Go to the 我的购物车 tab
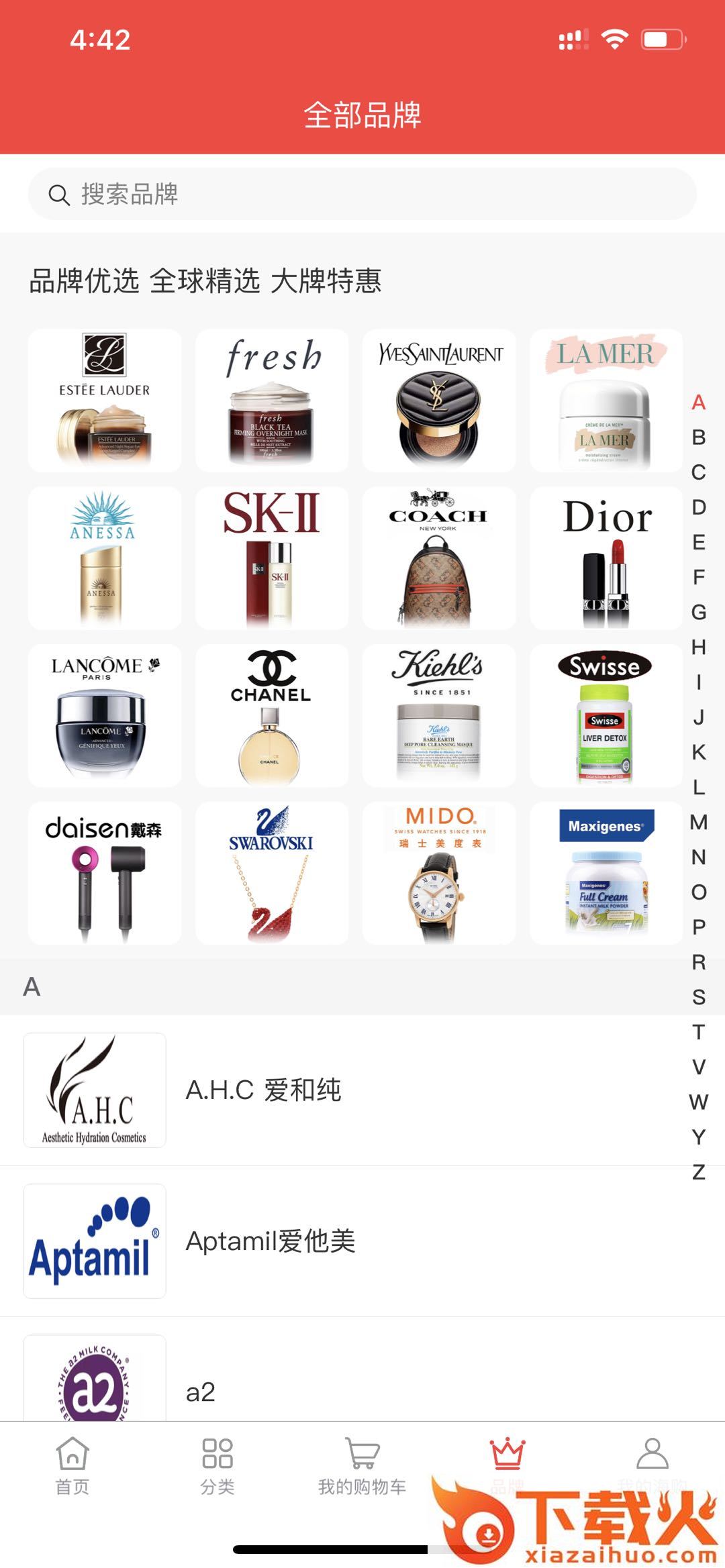Image resolution: width=725 pixels, height=1568 pixels. click(362, 1467)
